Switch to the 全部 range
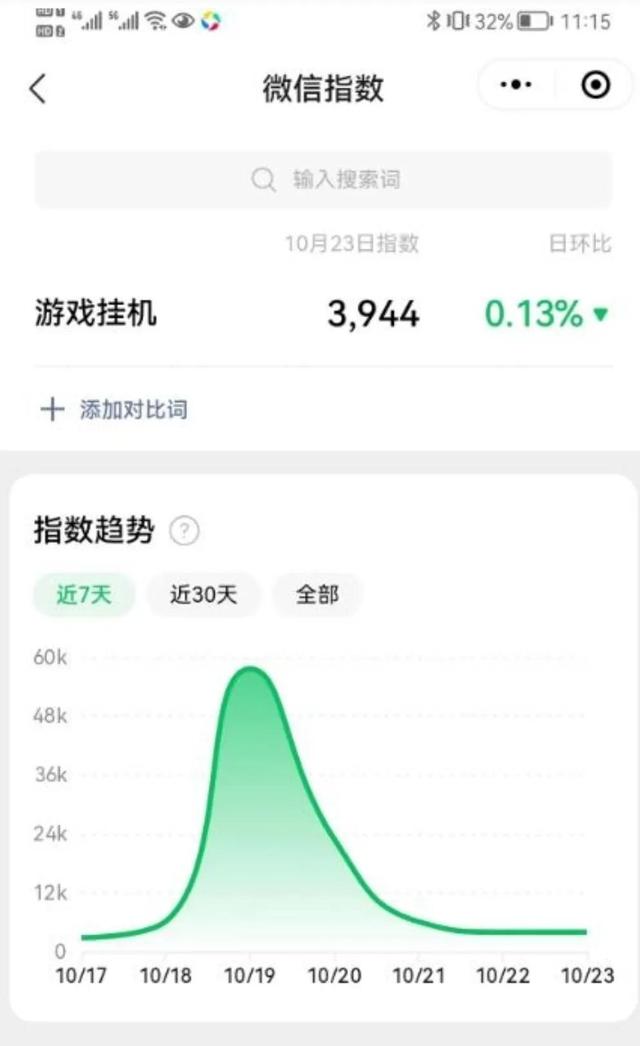Viewport: 640px width, 1046px height. click(317, 595)
